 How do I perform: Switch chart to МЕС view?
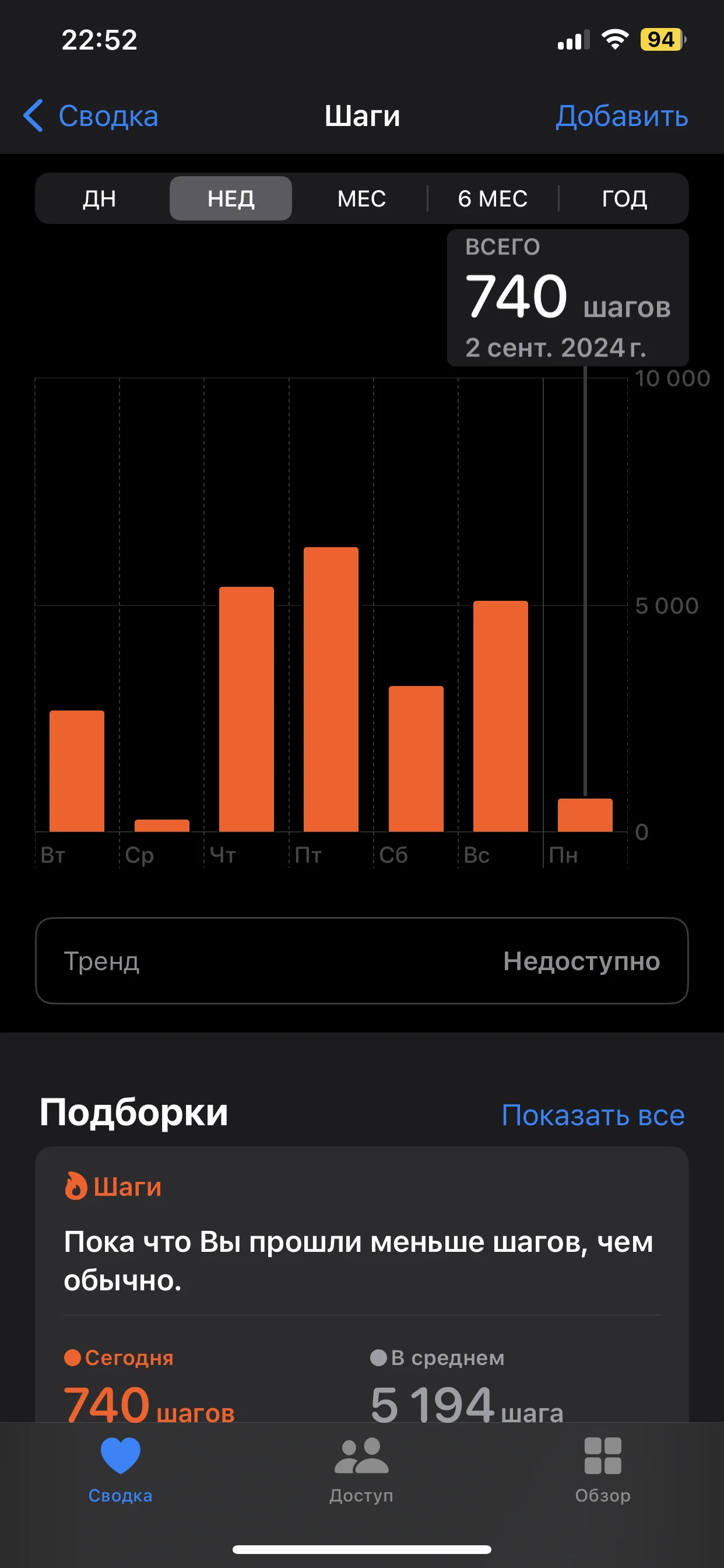[361, 198]
